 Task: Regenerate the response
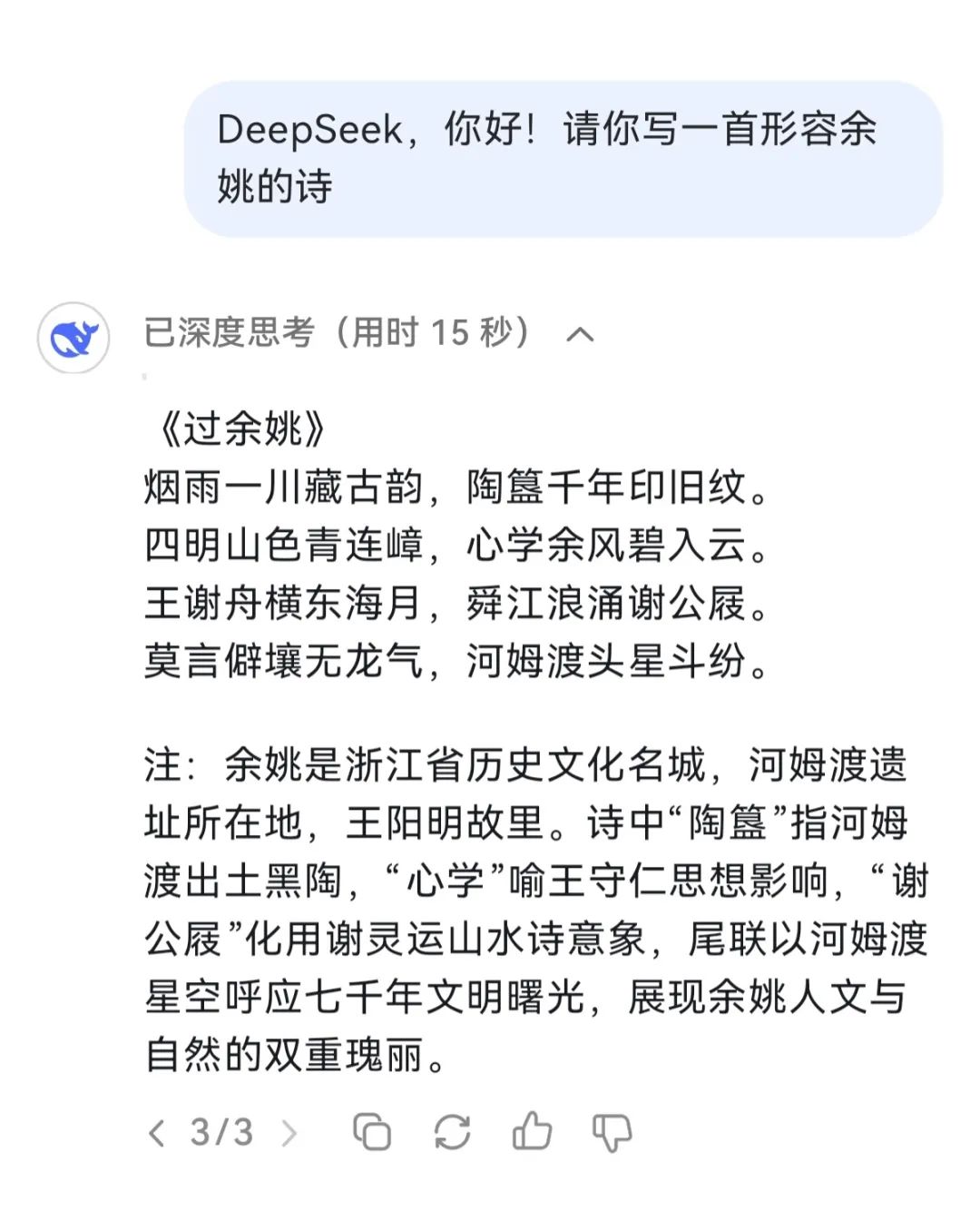coord(452,1132)
